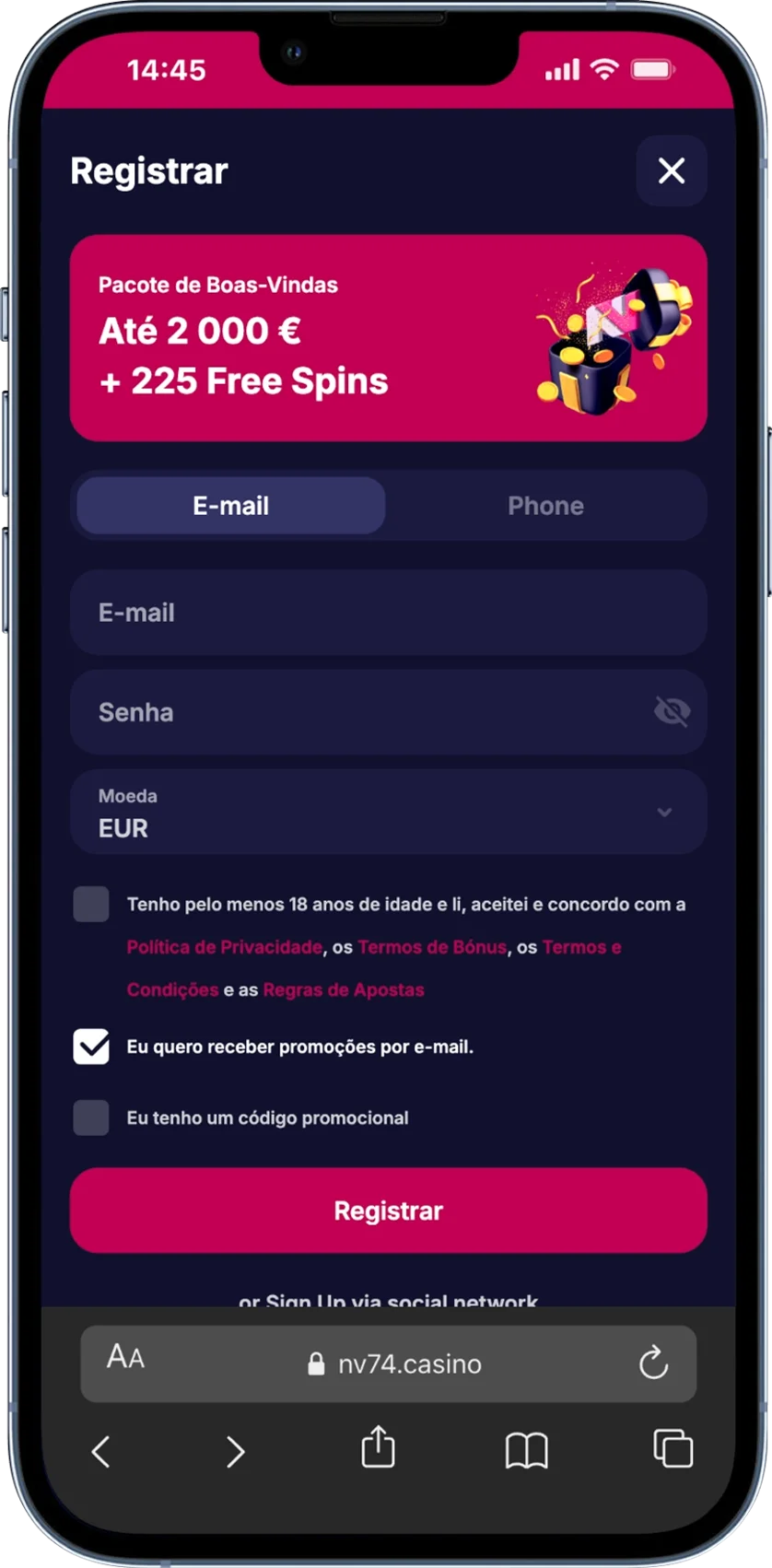772x1568 pixels.
Task: Expand the Moeda currency dropdown
Action: (x=388, y=813)
